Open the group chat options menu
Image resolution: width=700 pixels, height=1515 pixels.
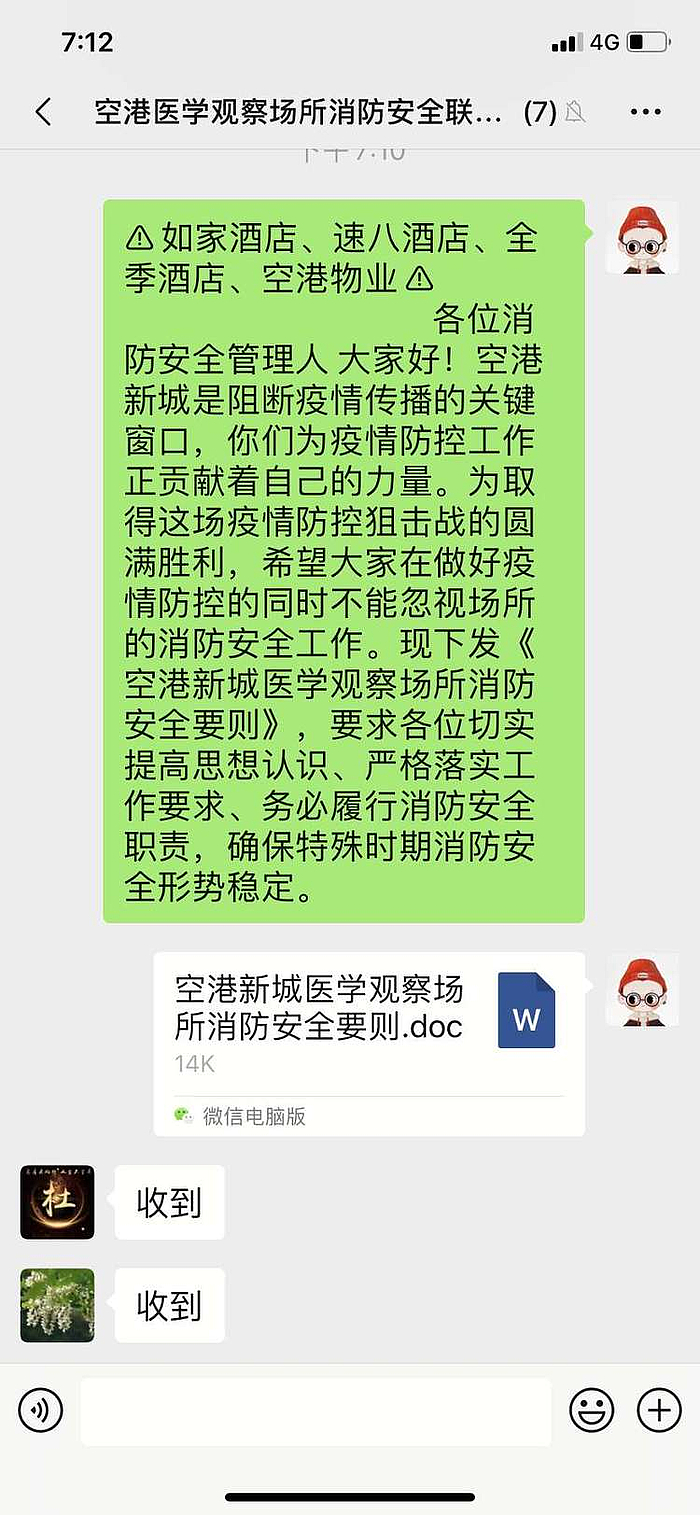(x=646, y=112)
